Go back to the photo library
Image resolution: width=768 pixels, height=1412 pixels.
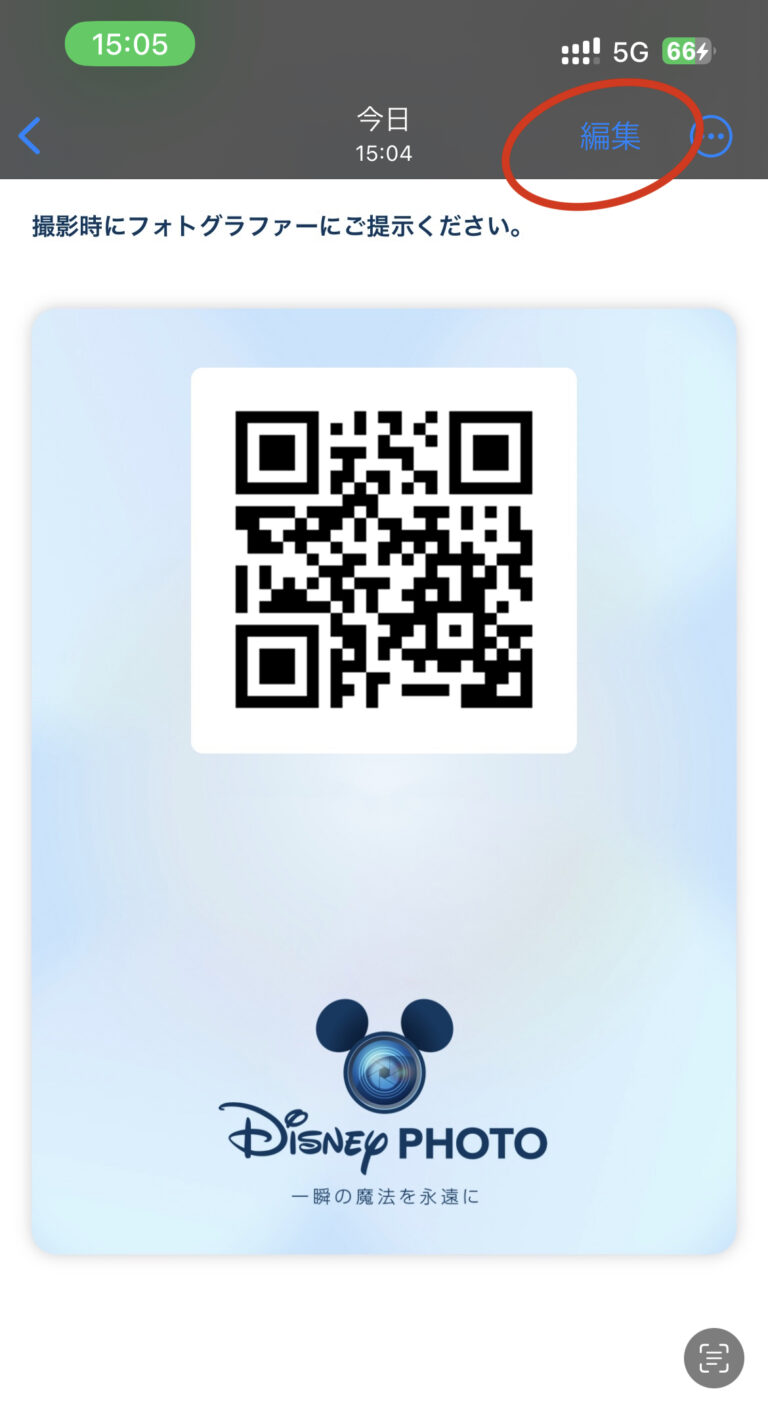click(30, 136)
